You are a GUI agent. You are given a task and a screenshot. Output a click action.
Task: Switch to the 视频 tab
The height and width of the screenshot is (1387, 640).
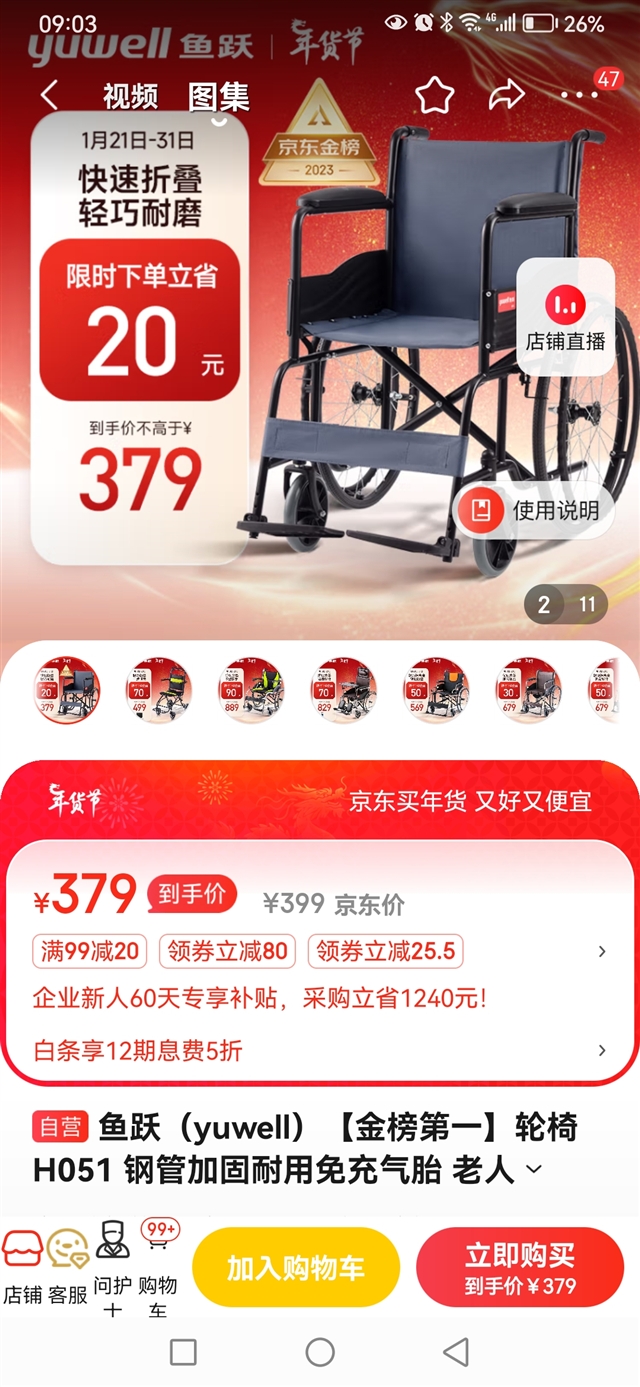click(x=130, y=96)
